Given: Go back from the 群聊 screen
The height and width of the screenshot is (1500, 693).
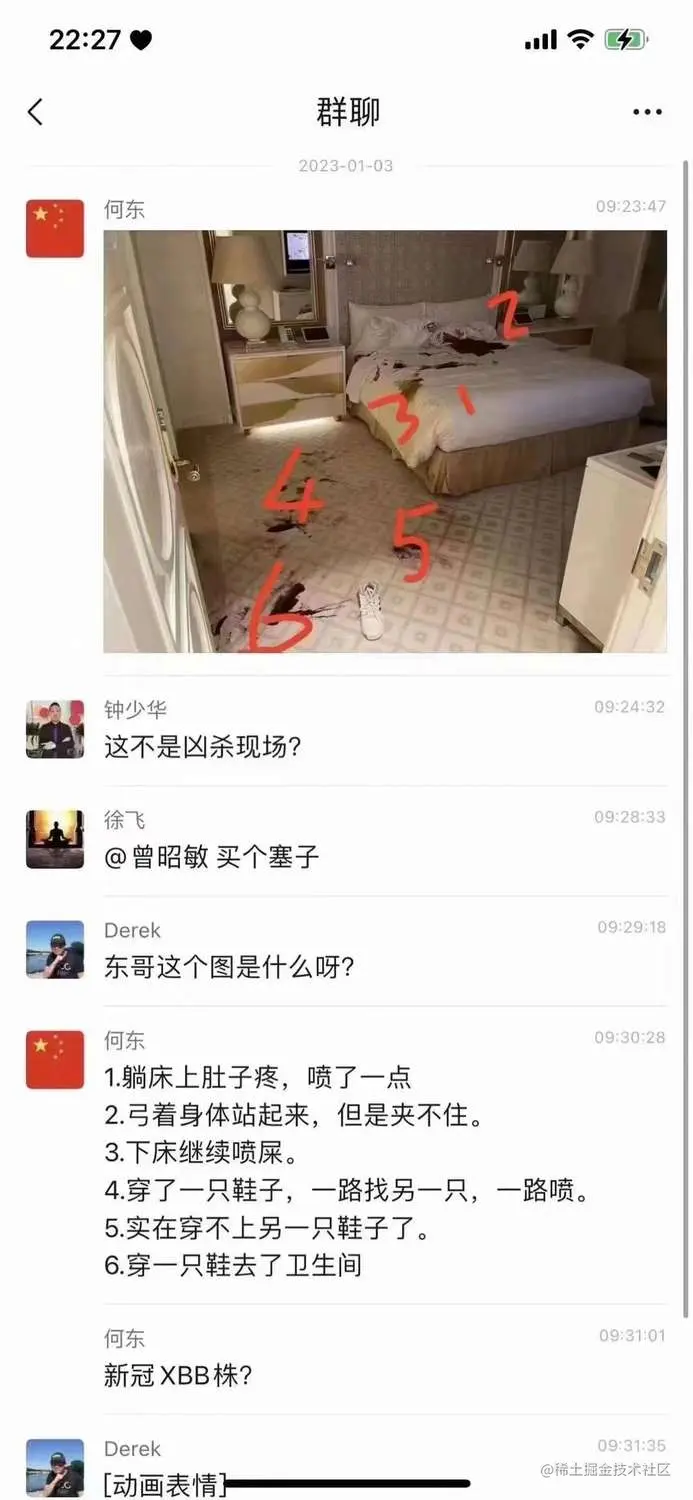Looking at the screenshot, I should pos(36,112).
